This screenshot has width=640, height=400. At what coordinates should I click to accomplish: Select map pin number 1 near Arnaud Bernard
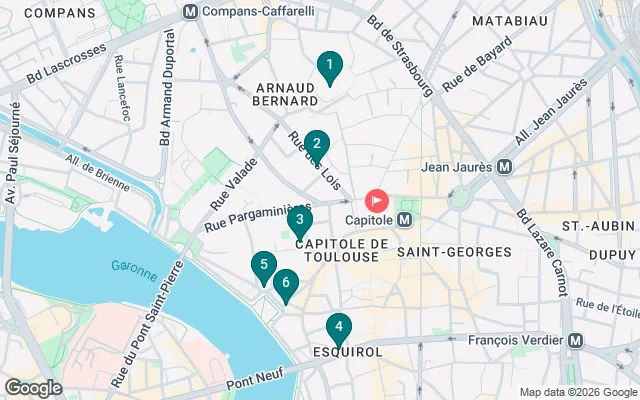point(328,67)
